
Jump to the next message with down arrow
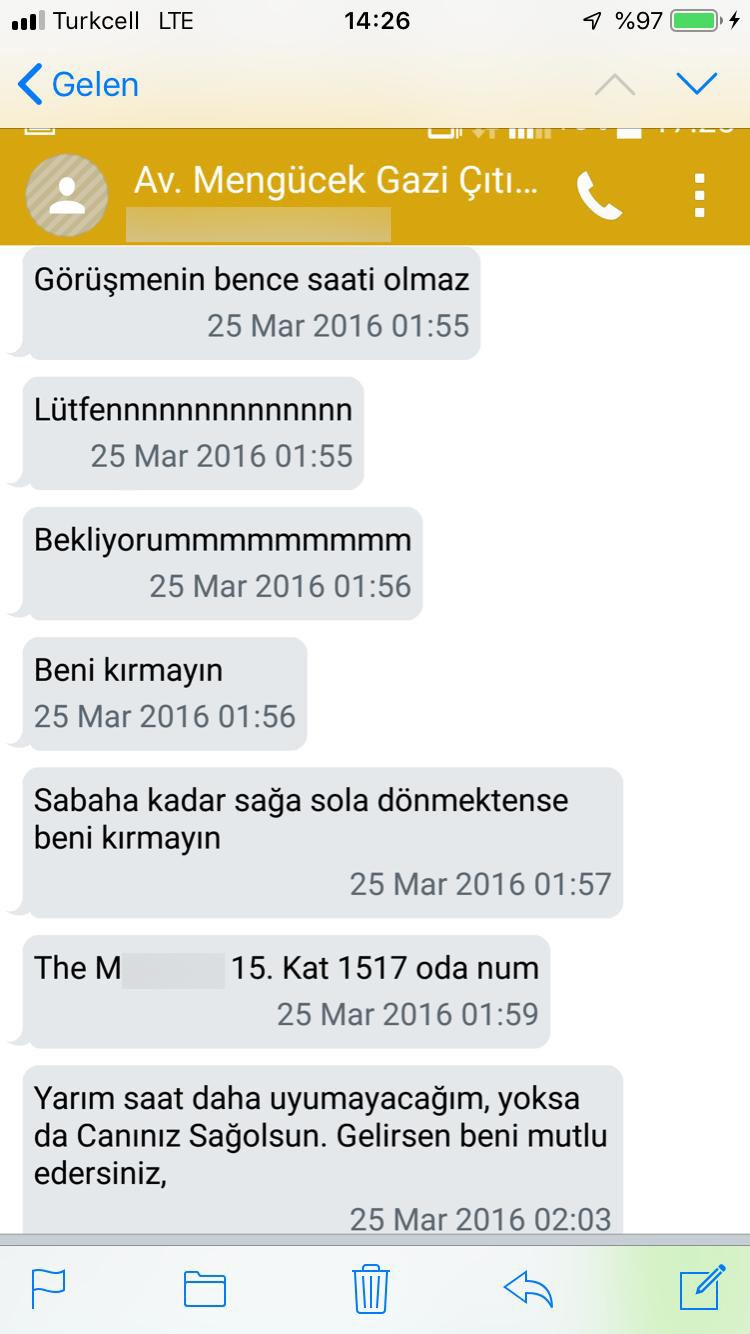696,84
